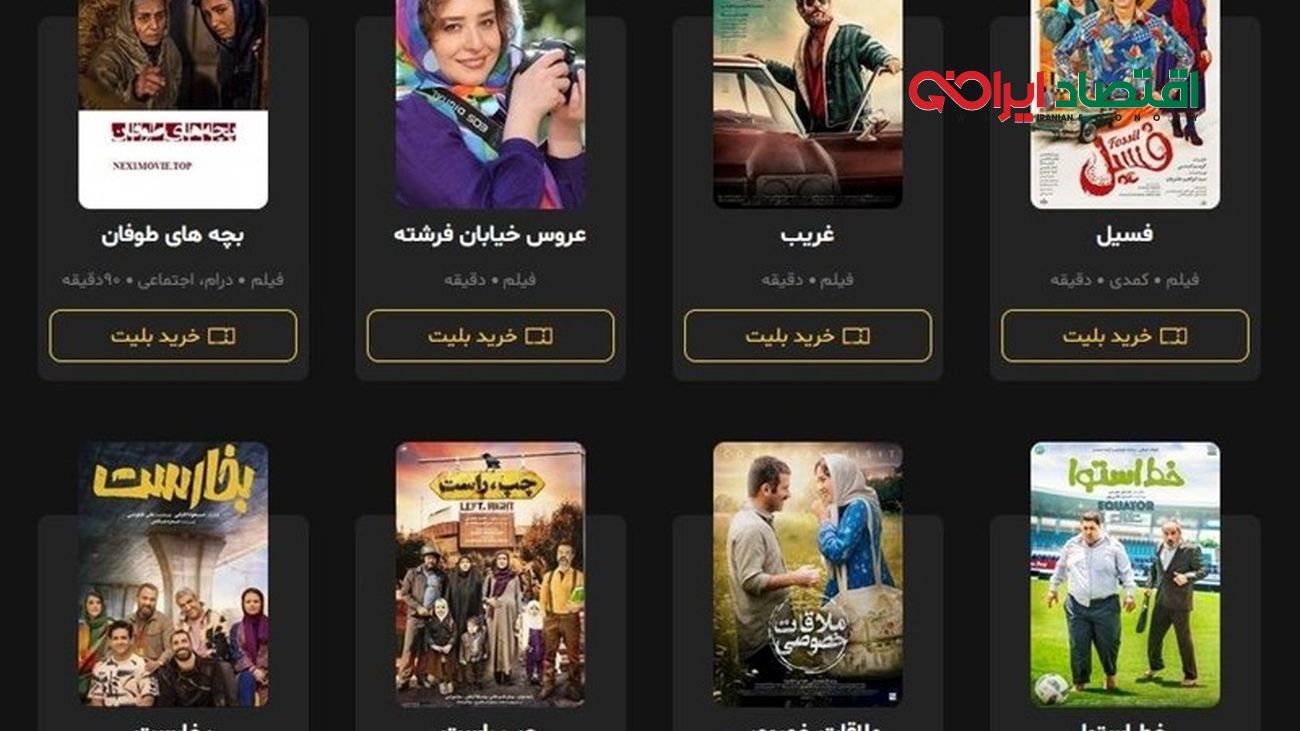Buy ticket for فسیل
The image size is (1300, 731).
point(1124,336)
